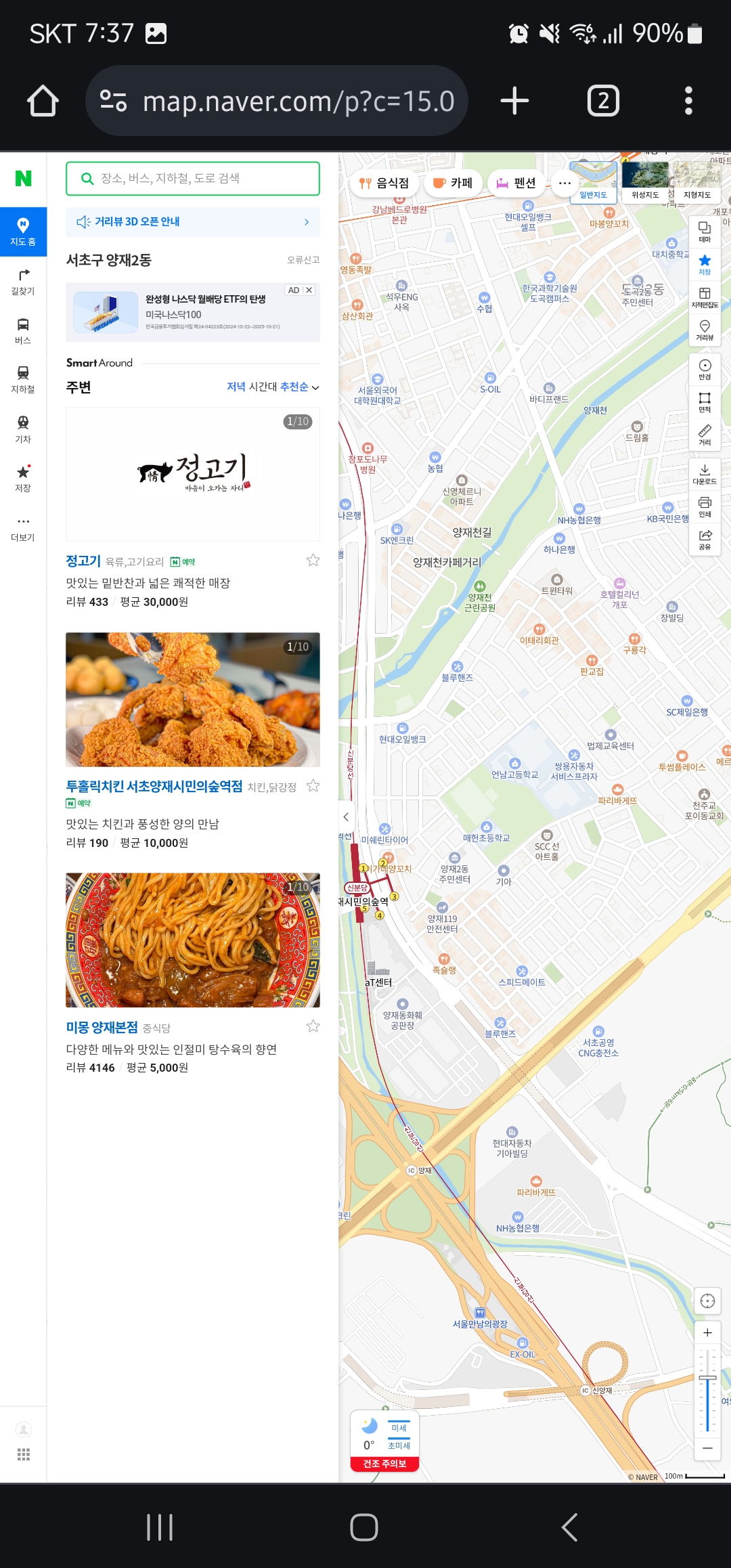731x1568 pixels.
Task: Expand the more filters ellipsis next to 펜션
Action: click(x=564, y=183)
